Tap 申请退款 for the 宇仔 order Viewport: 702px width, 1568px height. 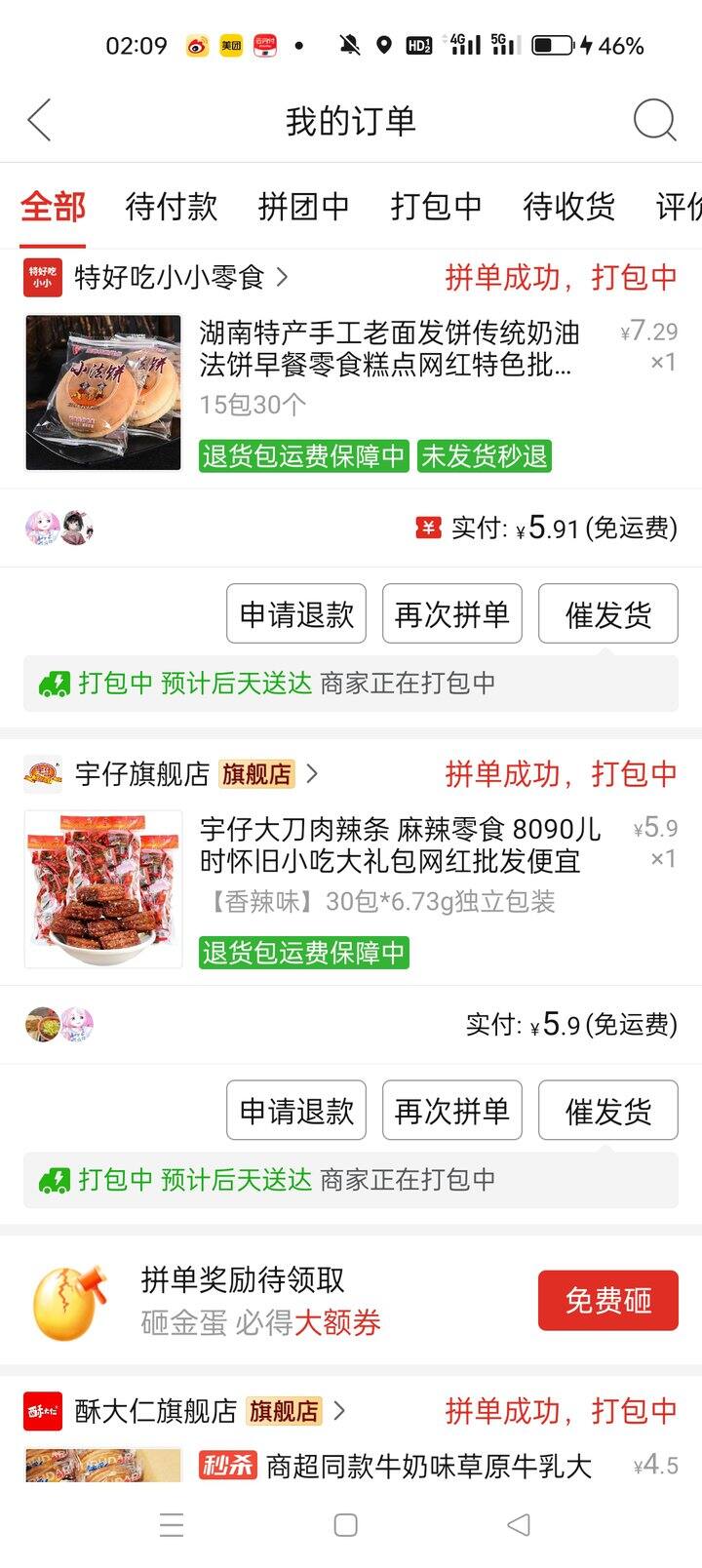pos(295,1110)
